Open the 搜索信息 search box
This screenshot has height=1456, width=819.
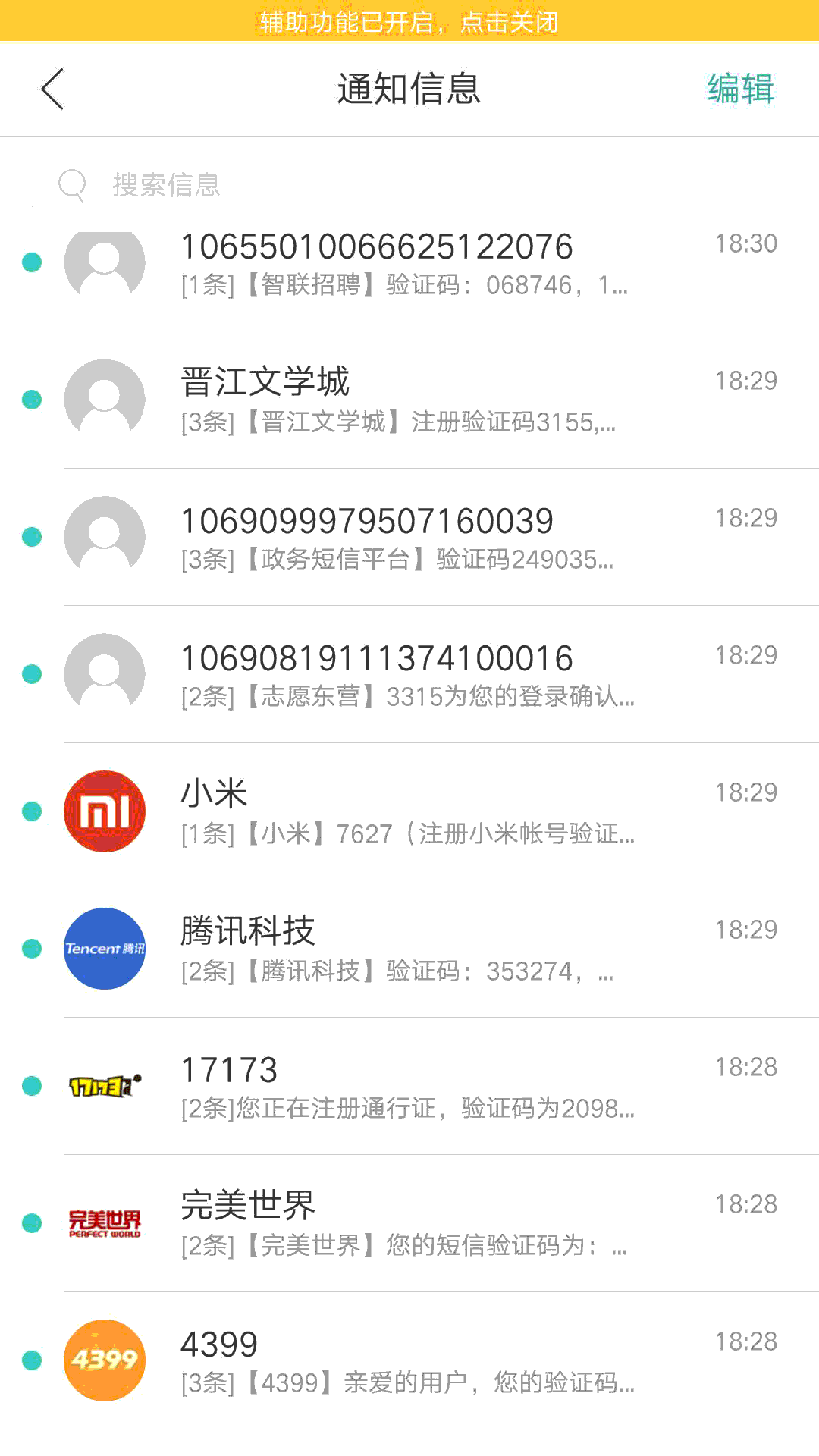[x=409, y=185]
